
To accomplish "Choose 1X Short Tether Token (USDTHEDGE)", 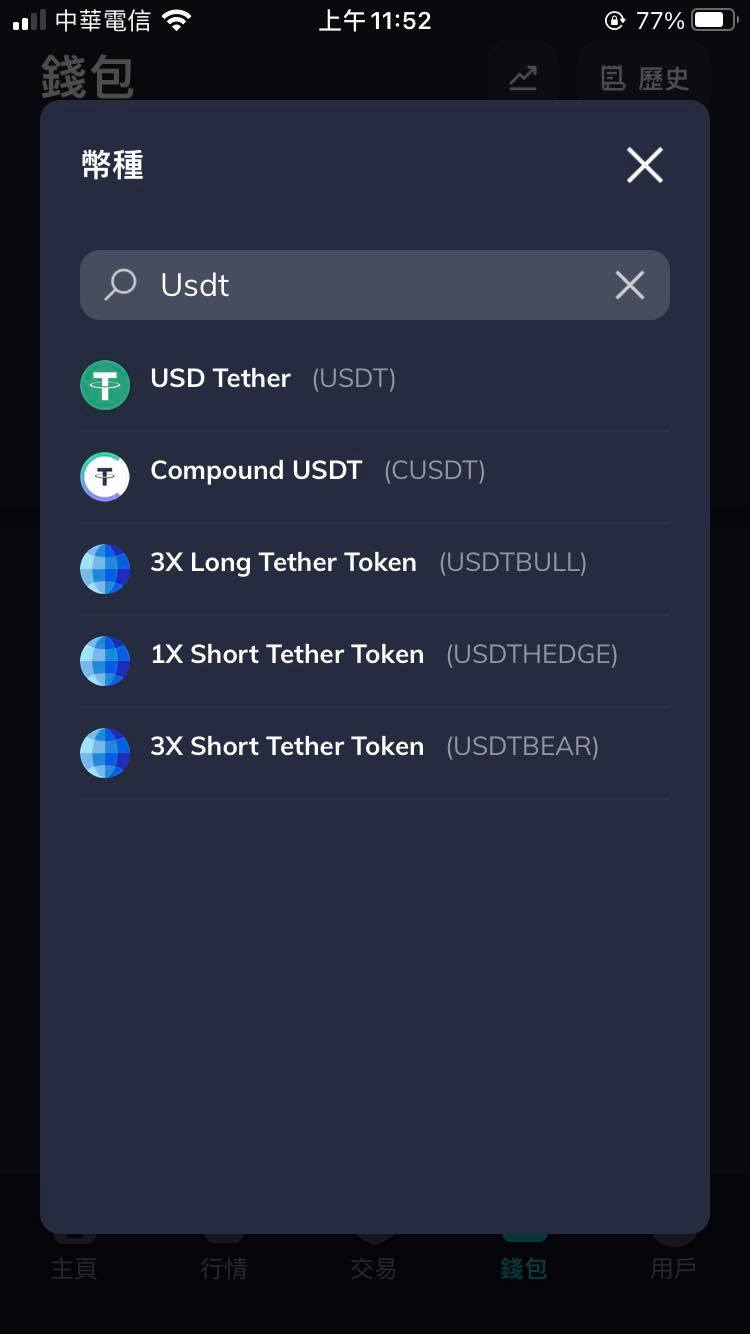I will (383, 655).
